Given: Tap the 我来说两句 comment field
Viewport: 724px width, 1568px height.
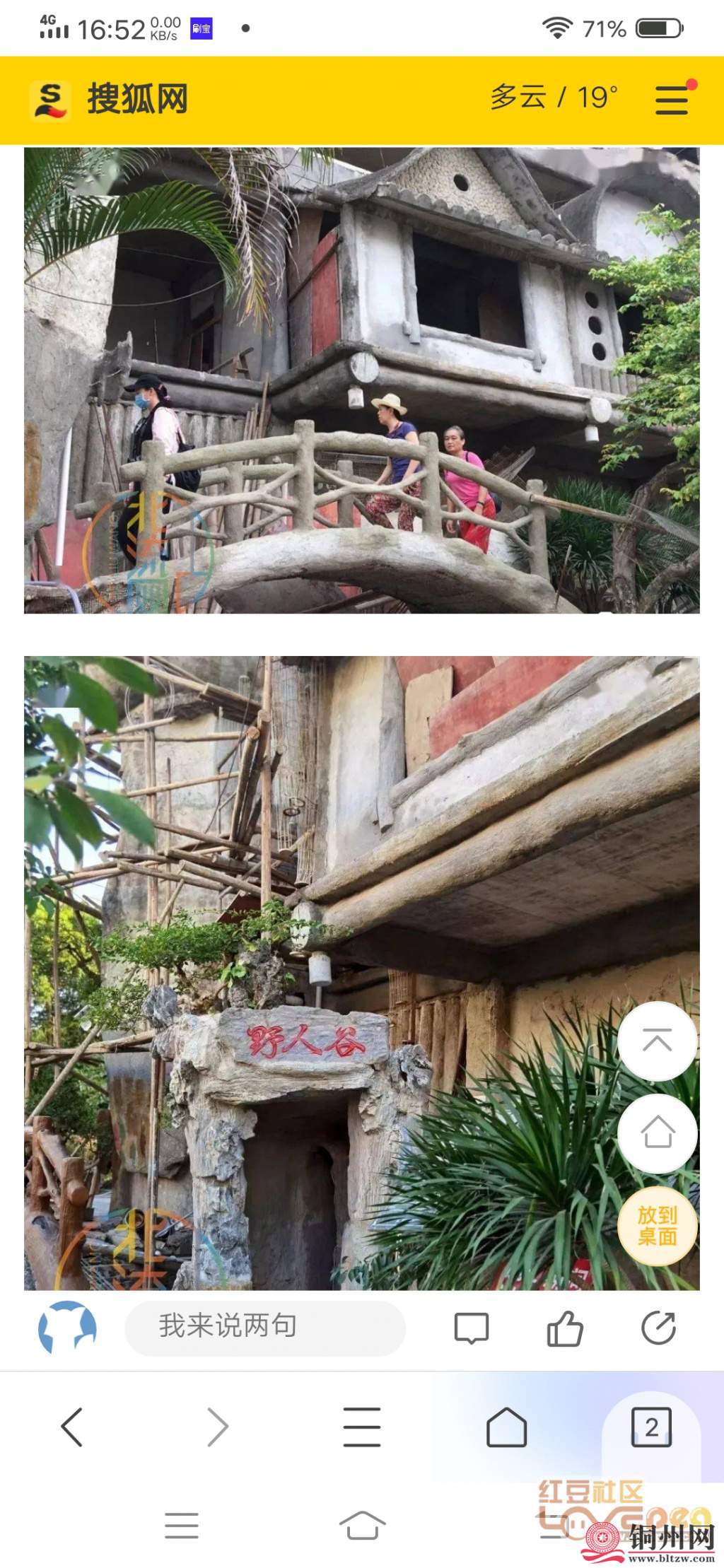Looking at the screenshot, I should click(x=265, y=1328).
